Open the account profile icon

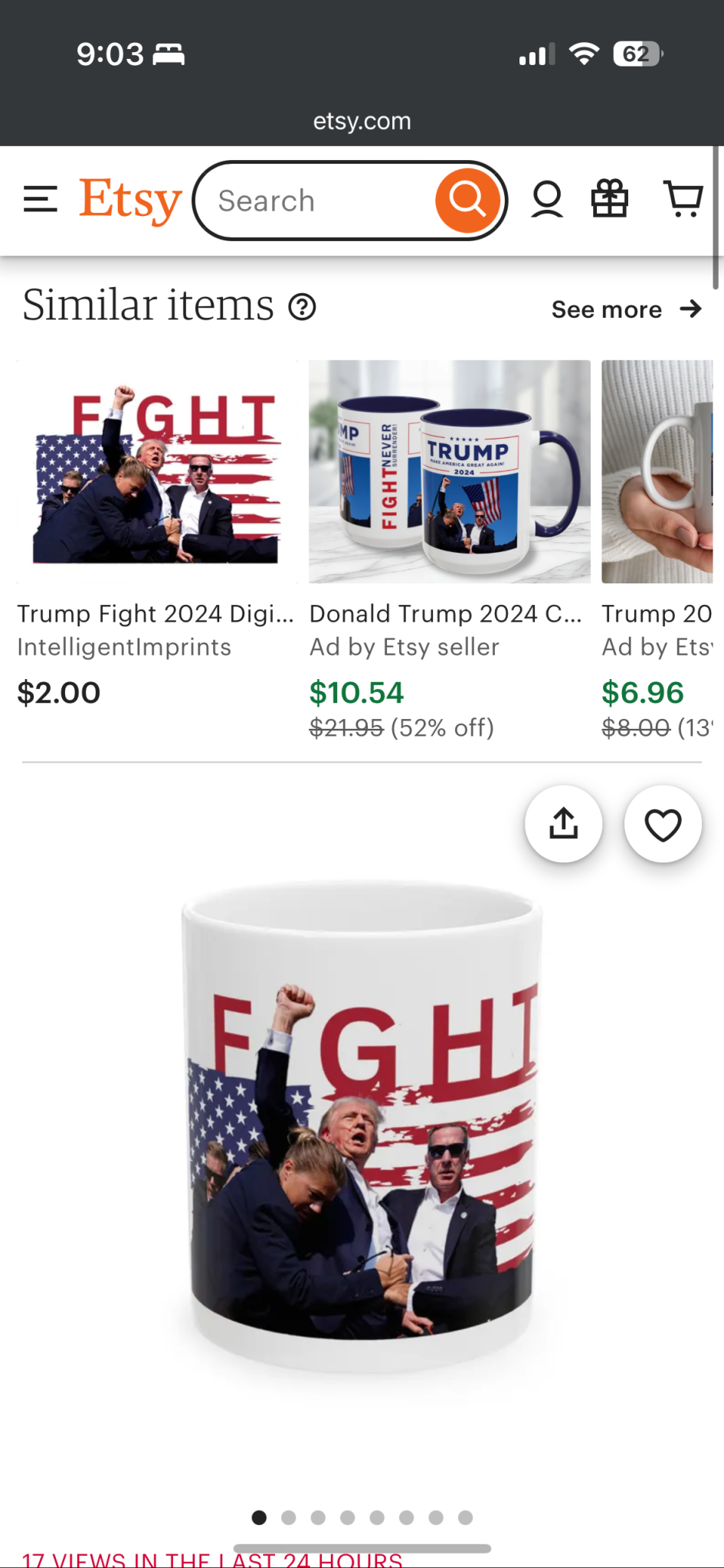(x=547, y=200)
